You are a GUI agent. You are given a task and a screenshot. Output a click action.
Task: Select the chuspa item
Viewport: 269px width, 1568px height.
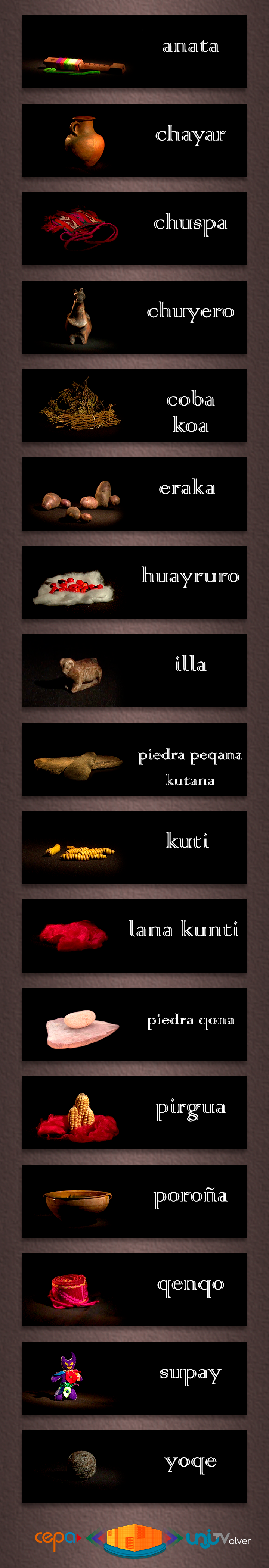point(134,228)
